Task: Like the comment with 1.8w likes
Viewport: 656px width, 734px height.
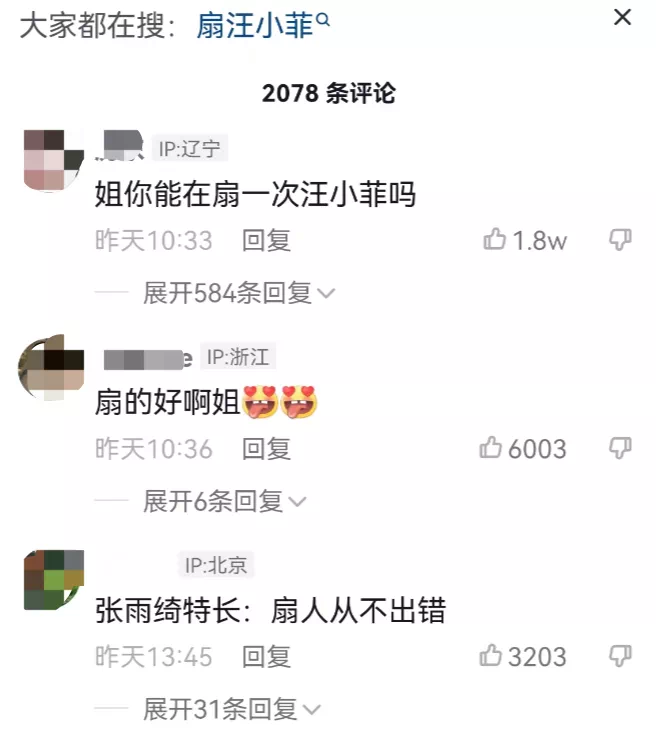Action: (x=496, y=240)
